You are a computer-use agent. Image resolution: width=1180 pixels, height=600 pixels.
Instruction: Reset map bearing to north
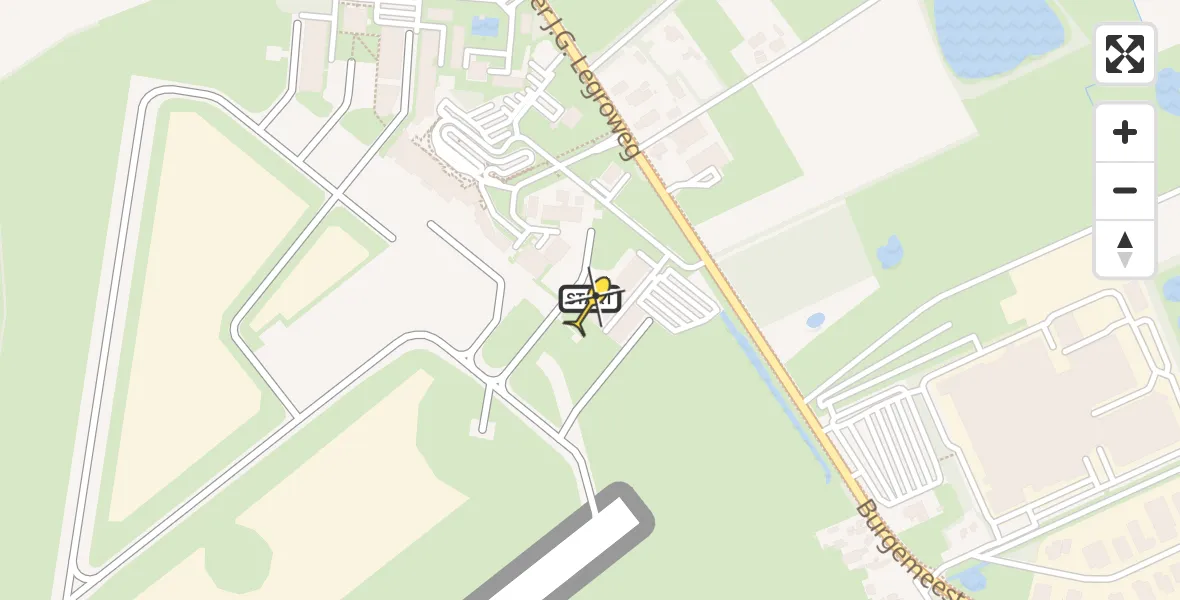[x=1125, y=249]
